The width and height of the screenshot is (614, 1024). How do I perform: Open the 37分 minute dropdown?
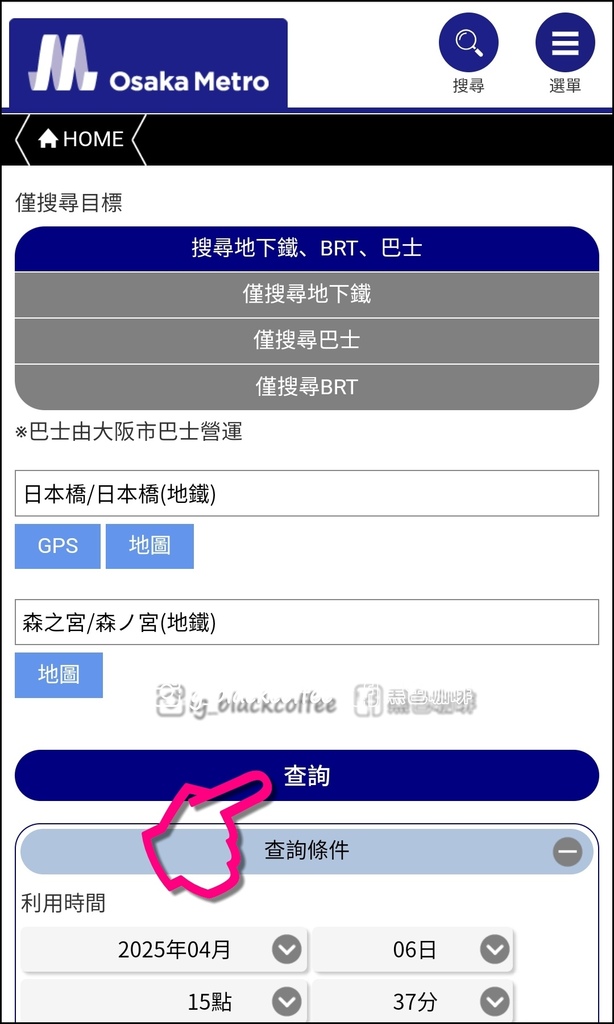pyautogui.click(x=413, y=1001)
